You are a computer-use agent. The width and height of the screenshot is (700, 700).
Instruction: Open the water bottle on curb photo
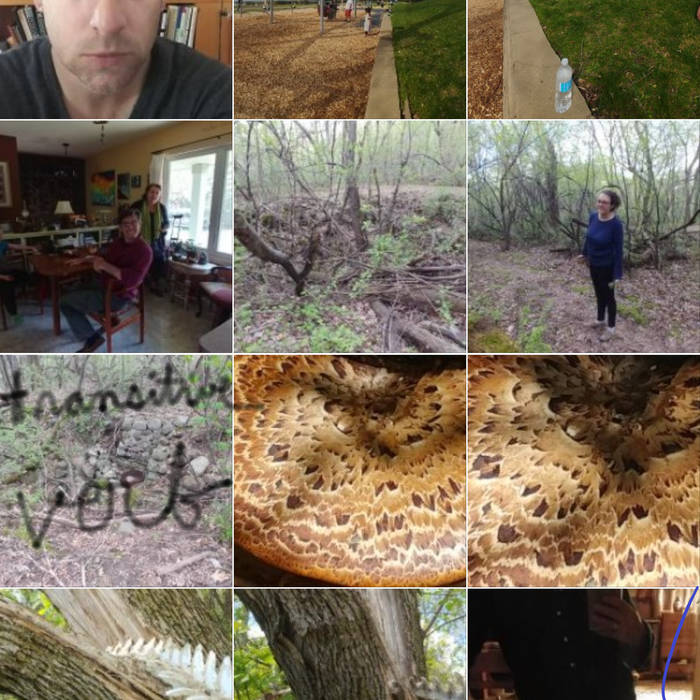coord(583,58)
